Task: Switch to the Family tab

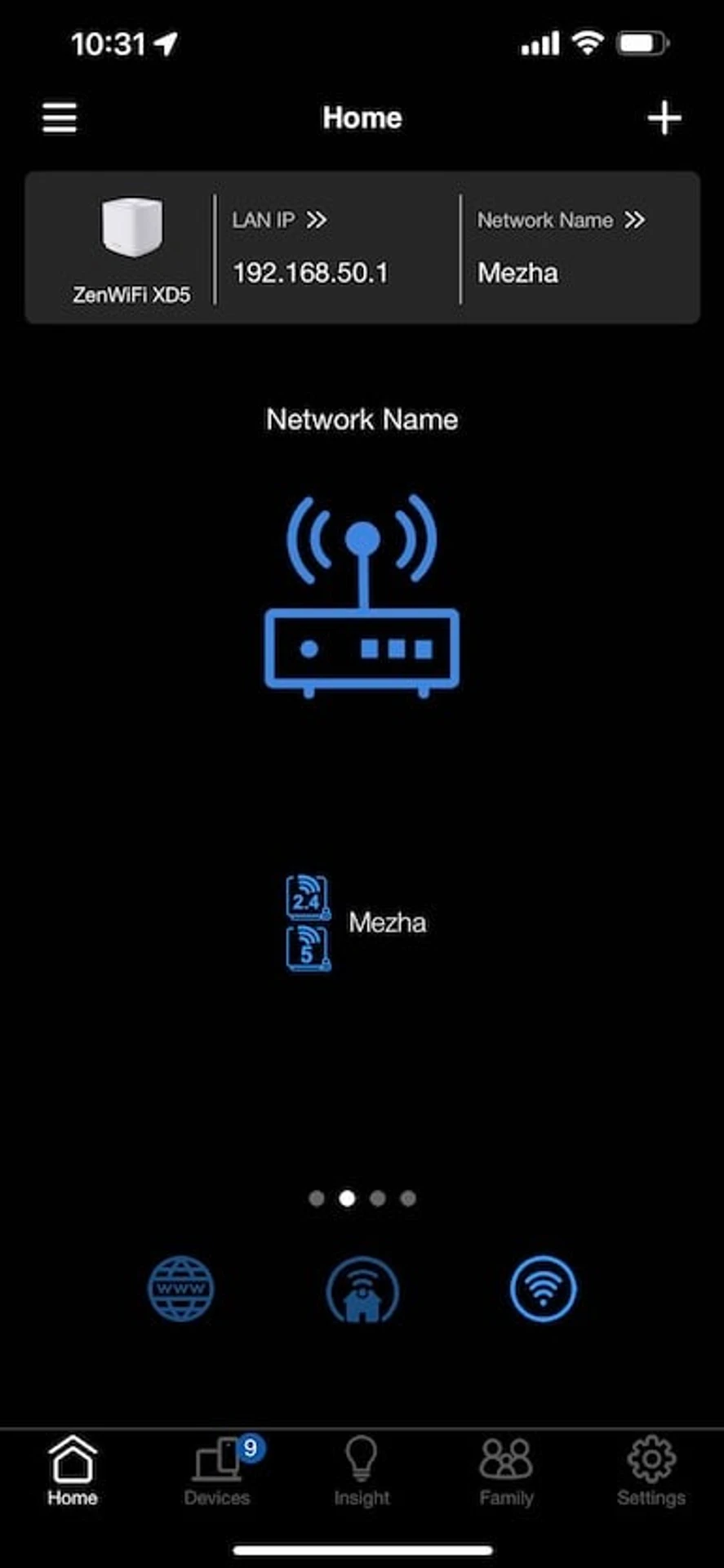Action: [506, 1472]
